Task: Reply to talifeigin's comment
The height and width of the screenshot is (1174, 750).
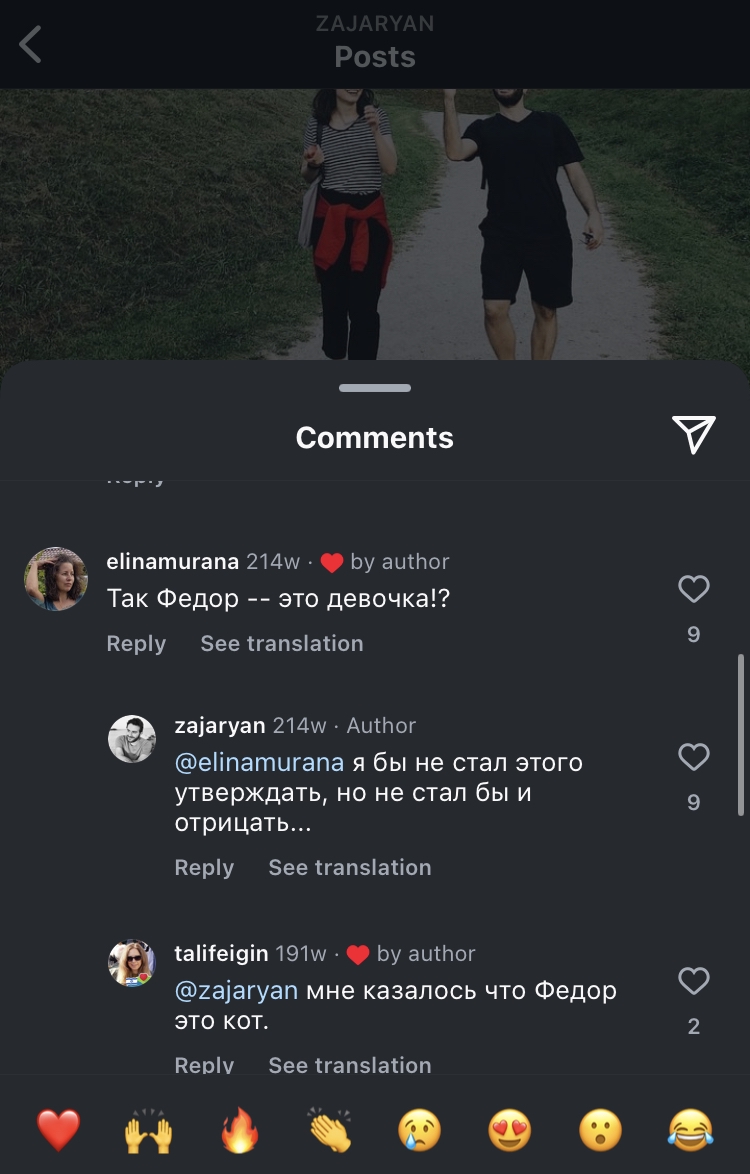Action: pyautogui.click(x=204, y=1064)
